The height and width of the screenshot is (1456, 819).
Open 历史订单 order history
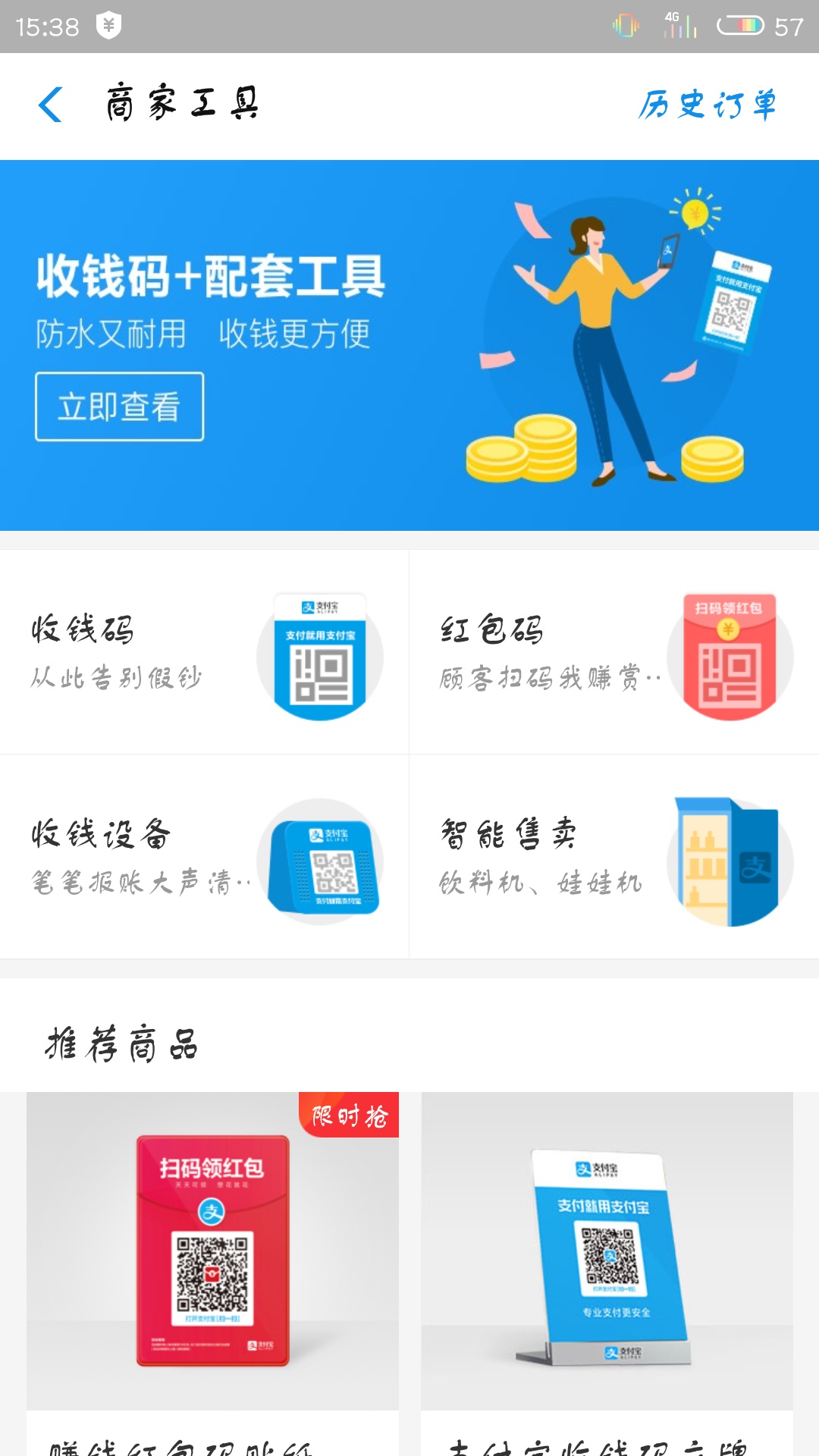707,105
